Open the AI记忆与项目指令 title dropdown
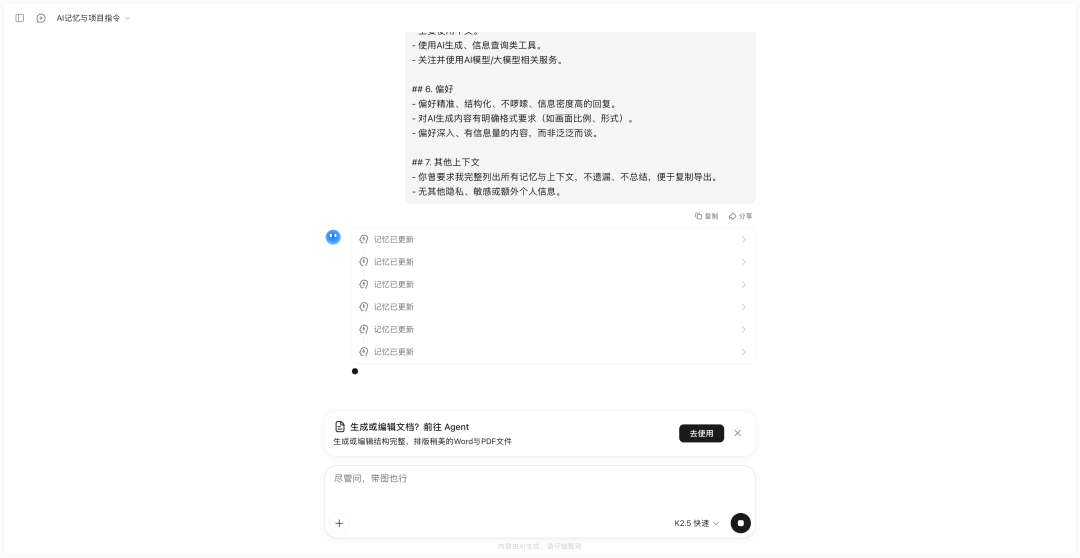Viewport: 1080px width, 558px height. pos(94,18)
